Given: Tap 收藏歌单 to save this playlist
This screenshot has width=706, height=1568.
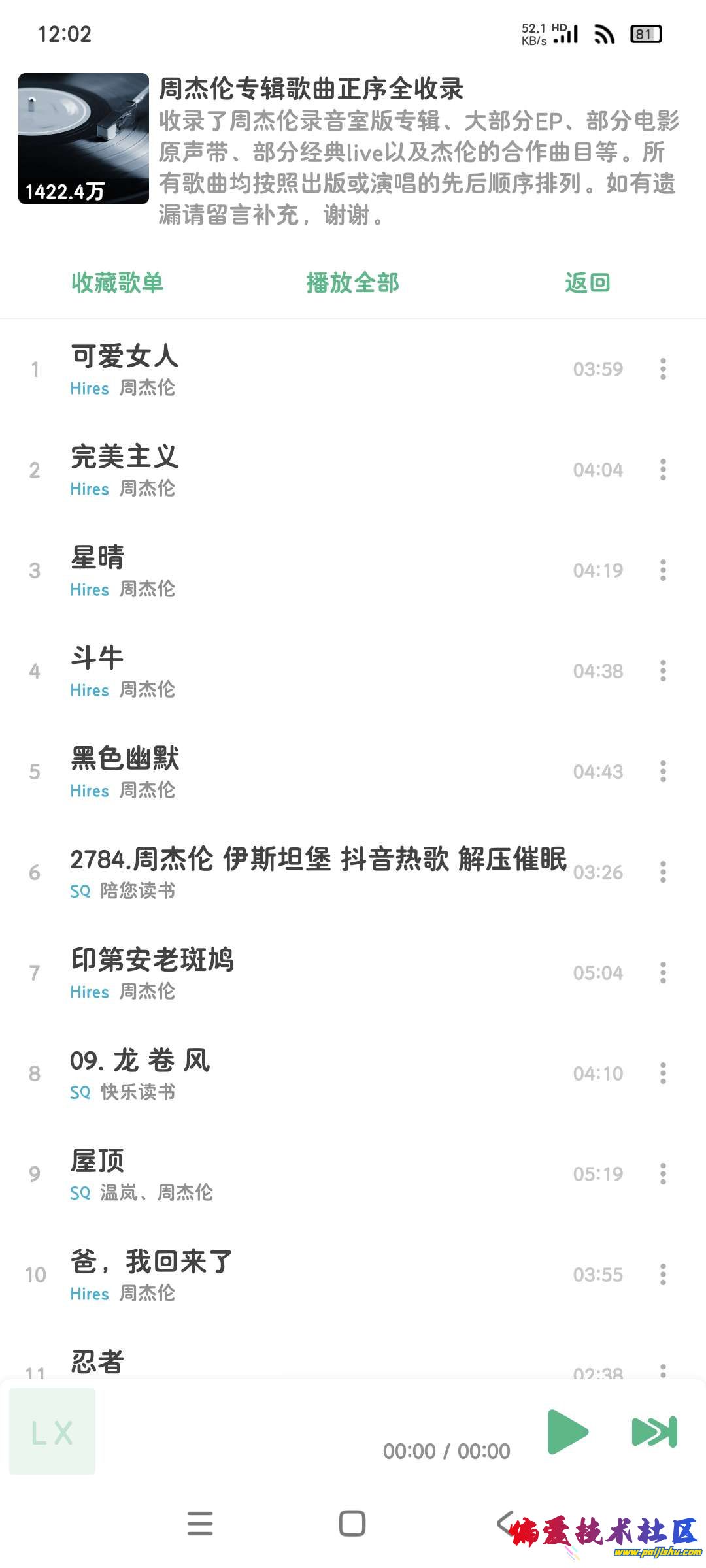Looking at the screenshot, I should pyautogui.click(x=117, y=283).
